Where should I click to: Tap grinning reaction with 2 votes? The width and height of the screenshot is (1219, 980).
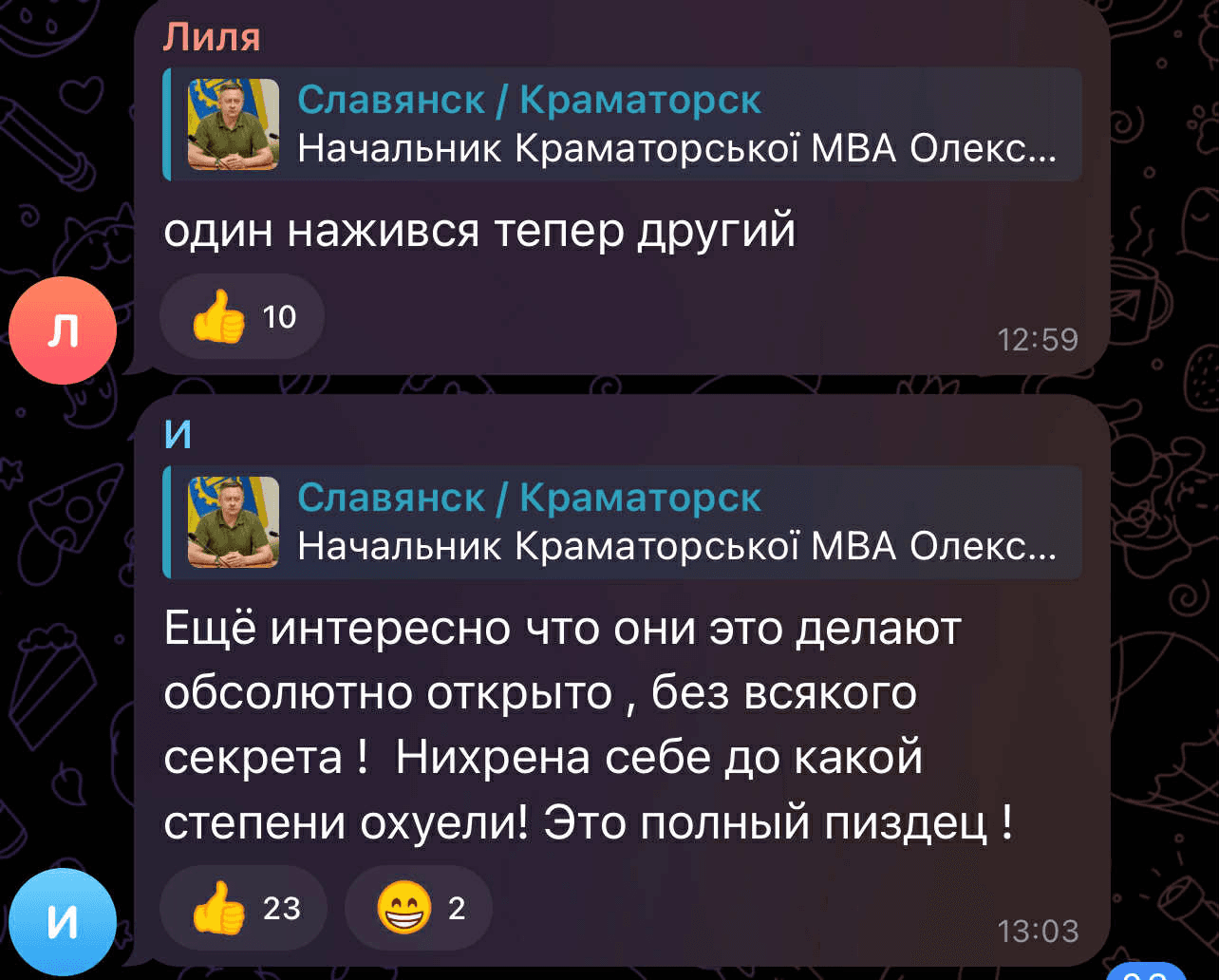point(418,910)
